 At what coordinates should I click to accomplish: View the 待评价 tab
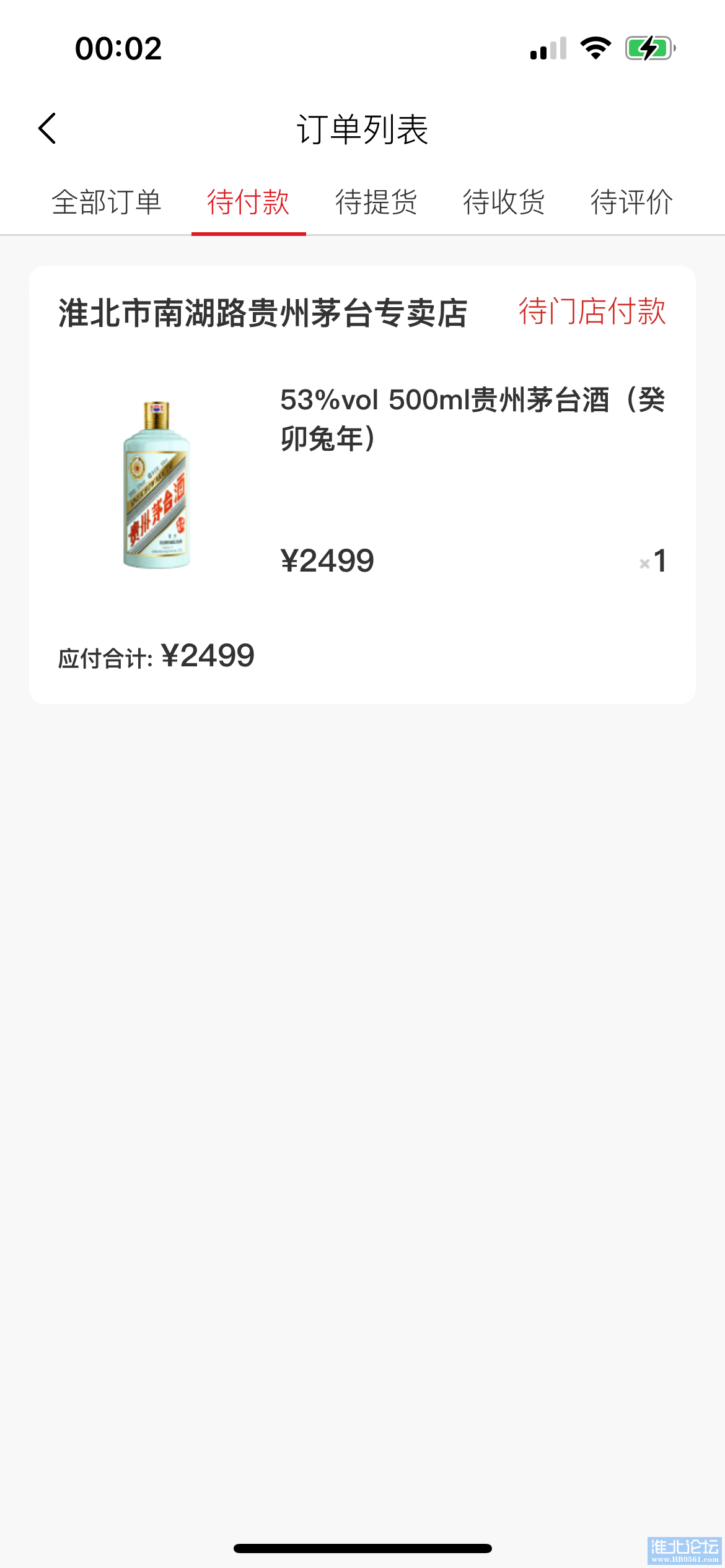(631, 203)
